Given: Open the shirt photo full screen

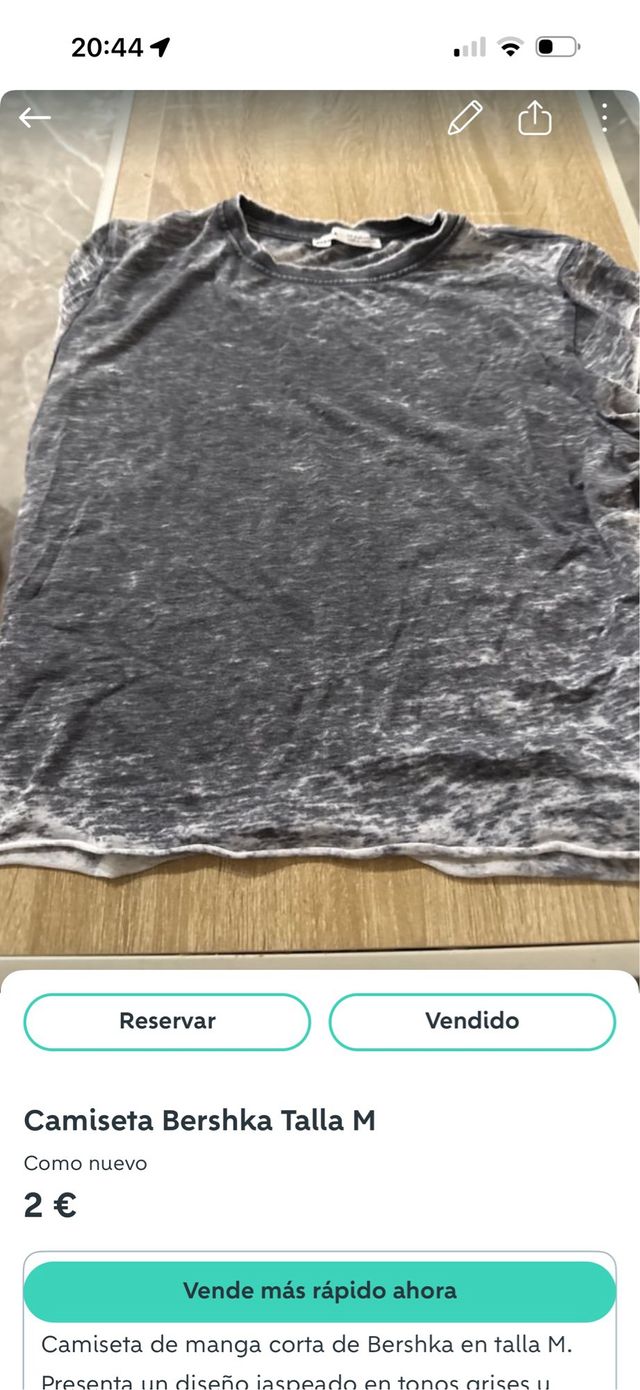Looking at the screenshot, I should tap(320, 540).
